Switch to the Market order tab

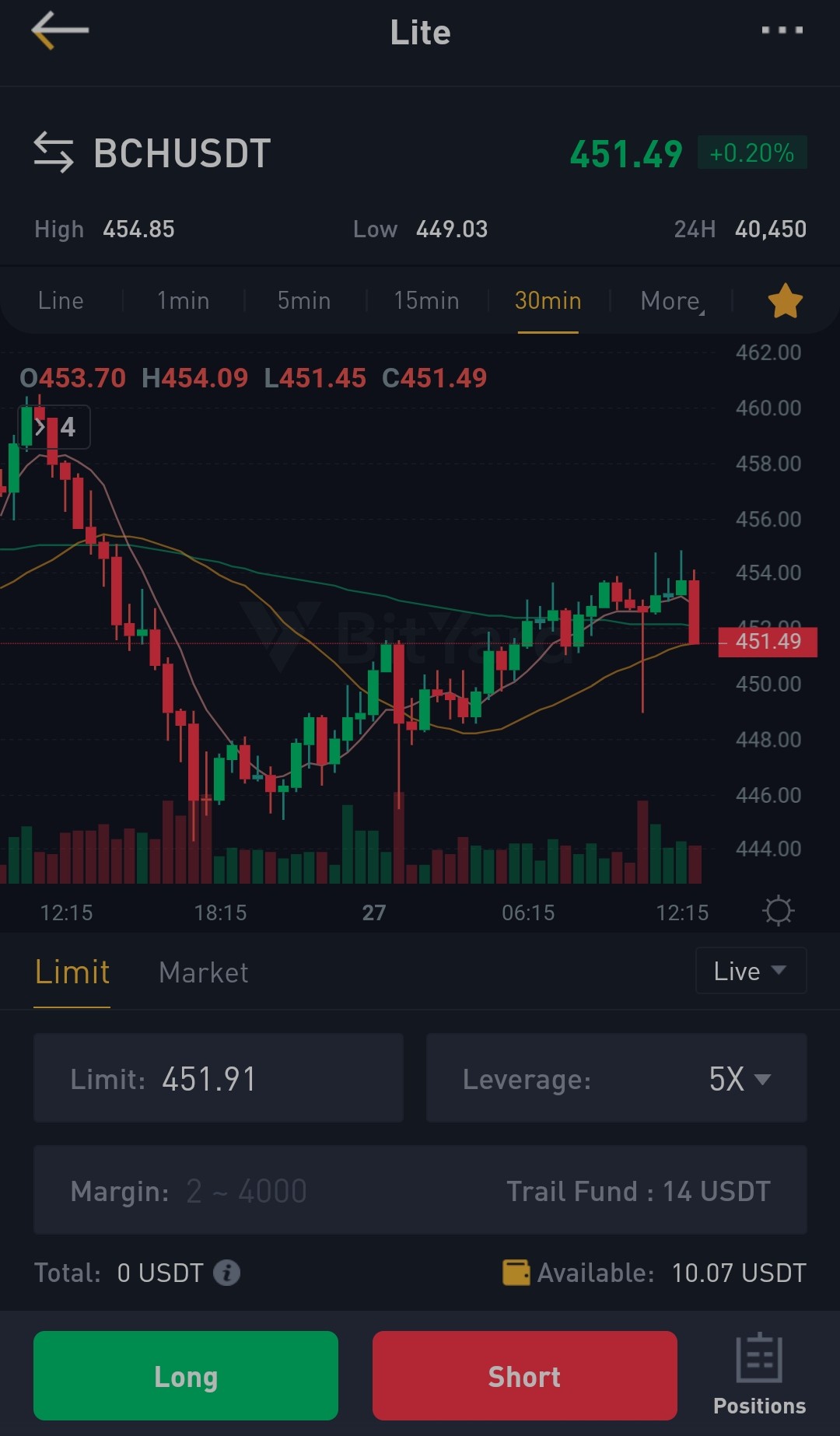[204, 972]
